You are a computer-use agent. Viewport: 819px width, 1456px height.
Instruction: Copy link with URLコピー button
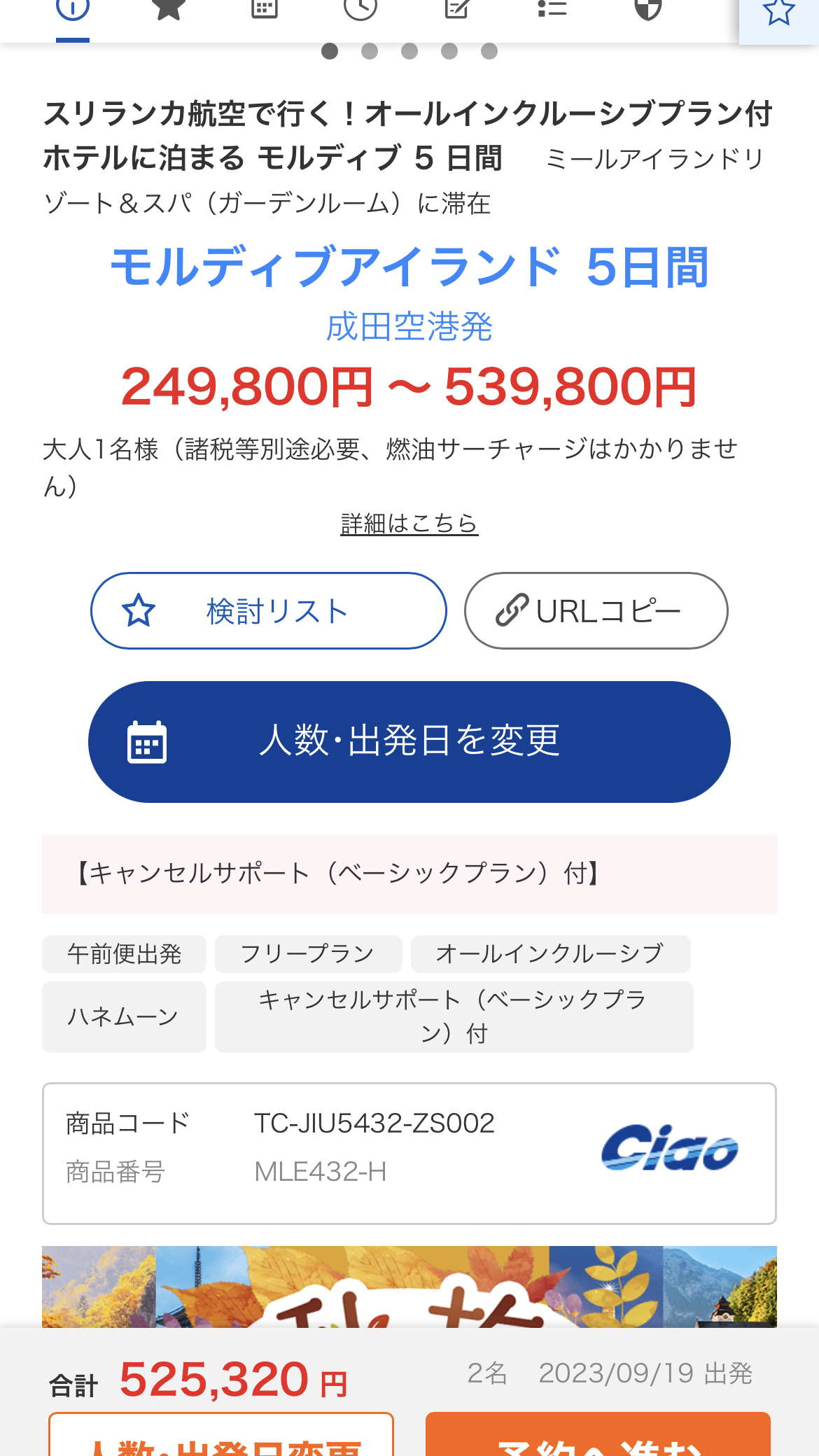(x=596, y=611)
